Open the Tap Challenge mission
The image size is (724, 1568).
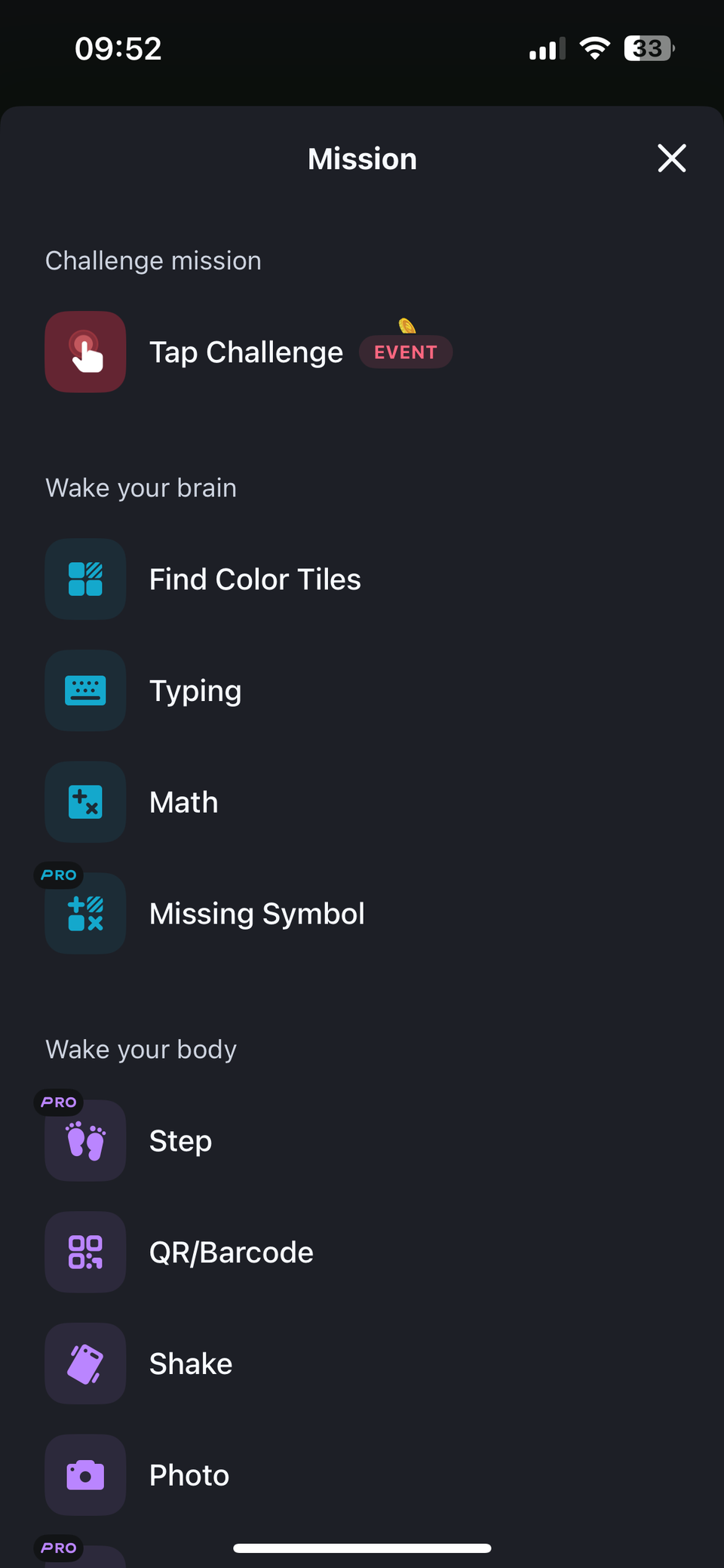[x=246, y=352]
